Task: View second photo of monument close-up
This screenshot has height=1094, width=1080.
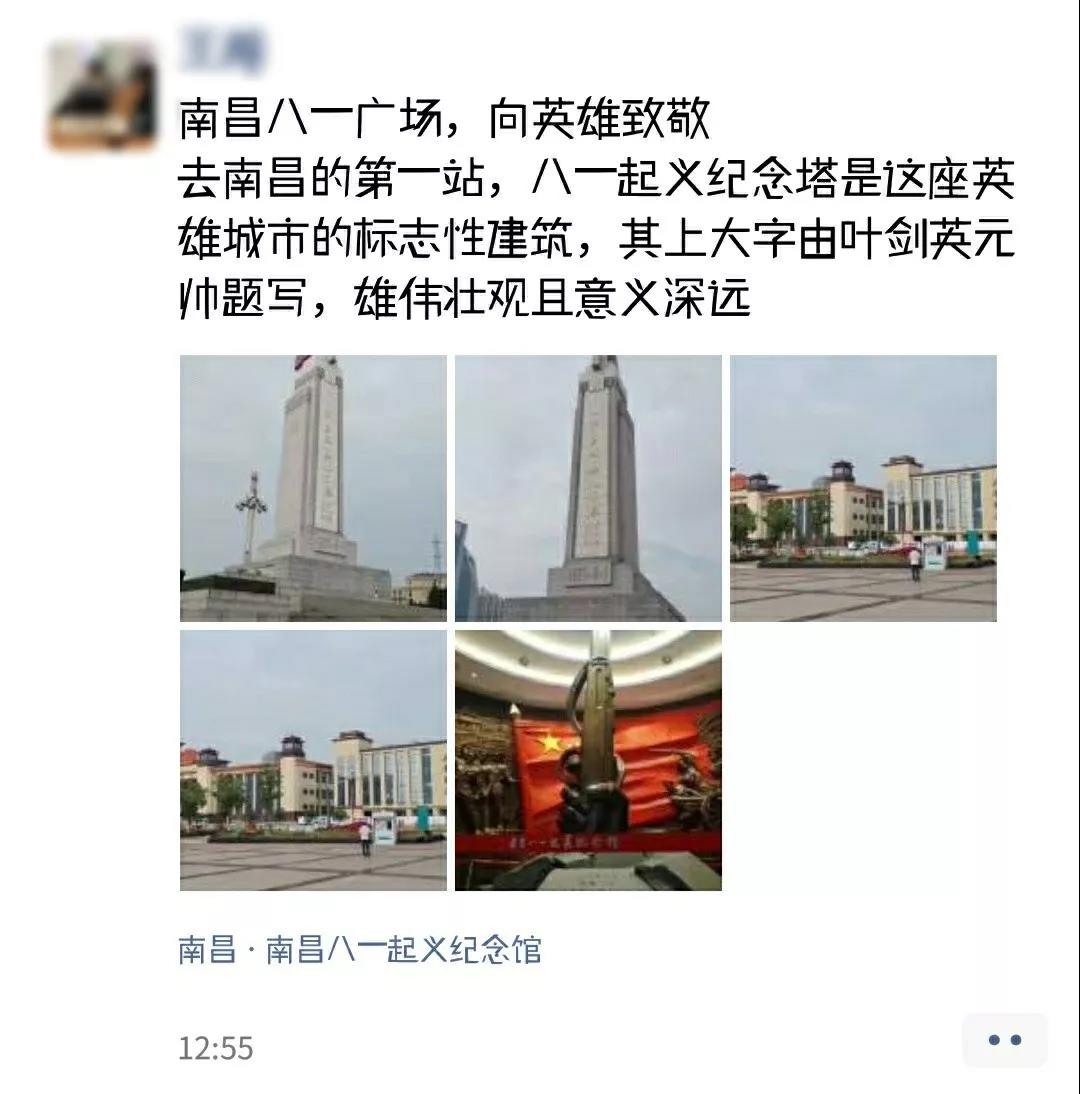Action: [588, 488]
